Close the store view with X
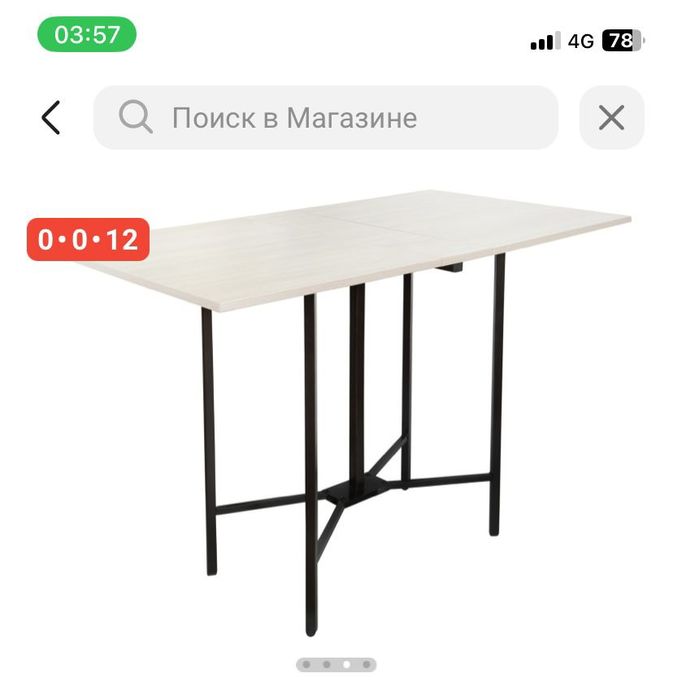 coord(611,118)
